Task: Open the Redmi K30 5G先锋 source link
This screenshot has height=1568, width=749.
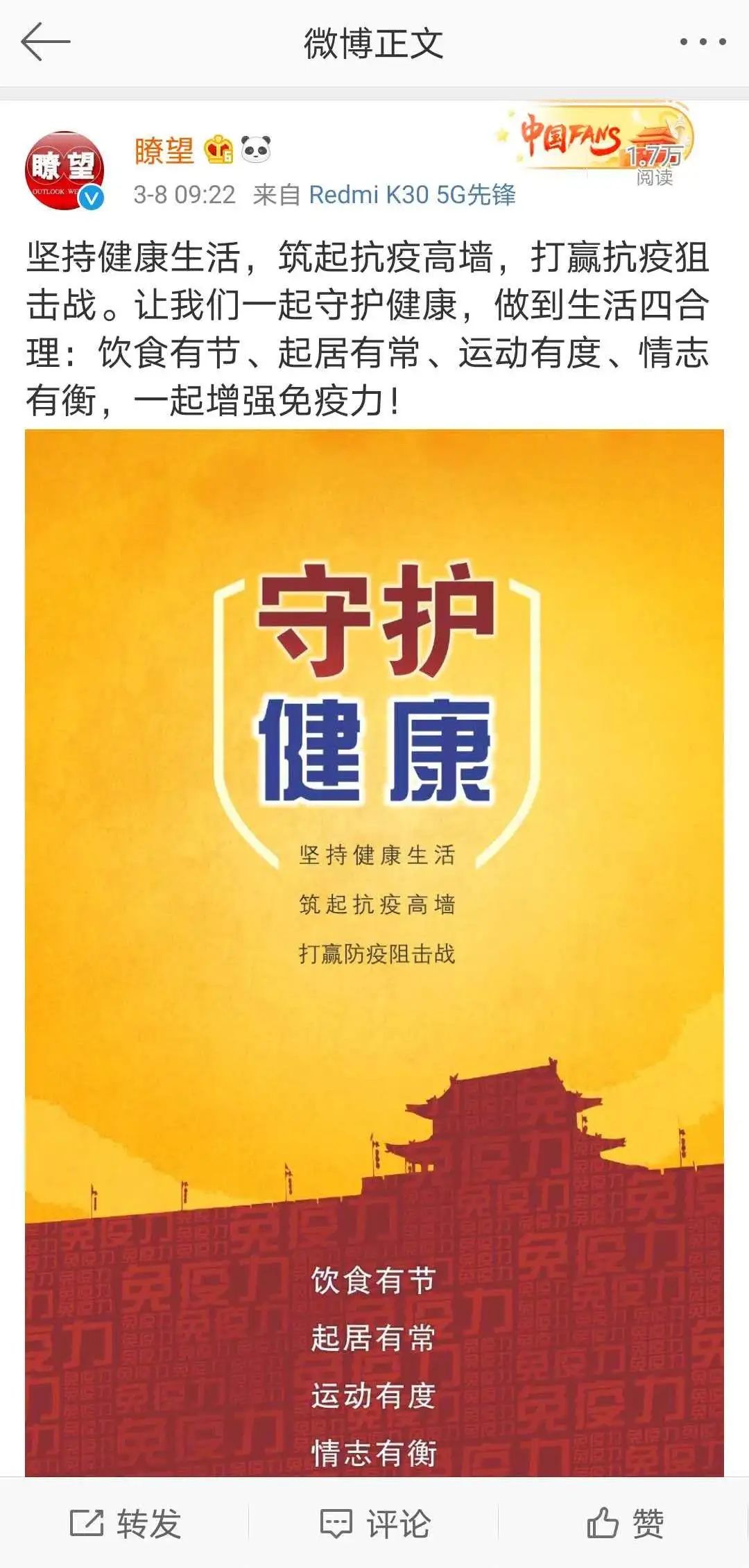Action: [412, 195]
